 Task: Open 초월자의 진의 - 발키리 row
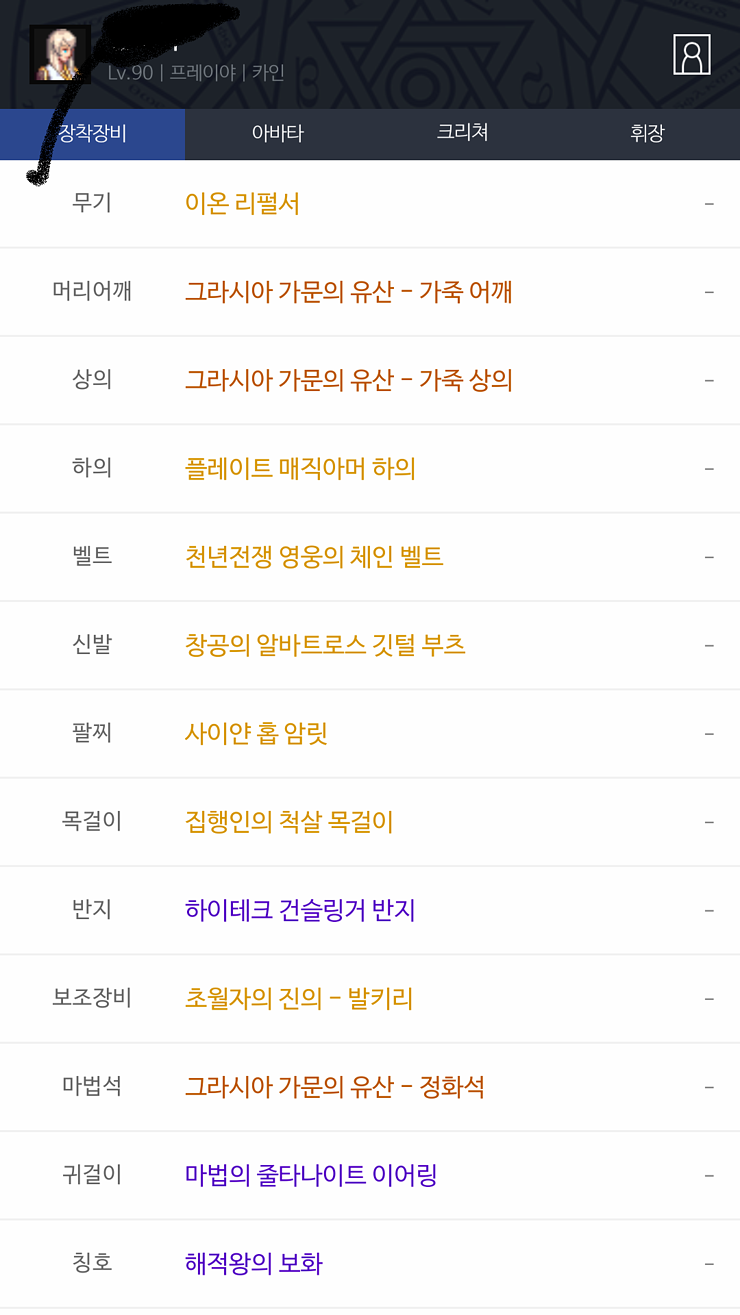[370, 998]
